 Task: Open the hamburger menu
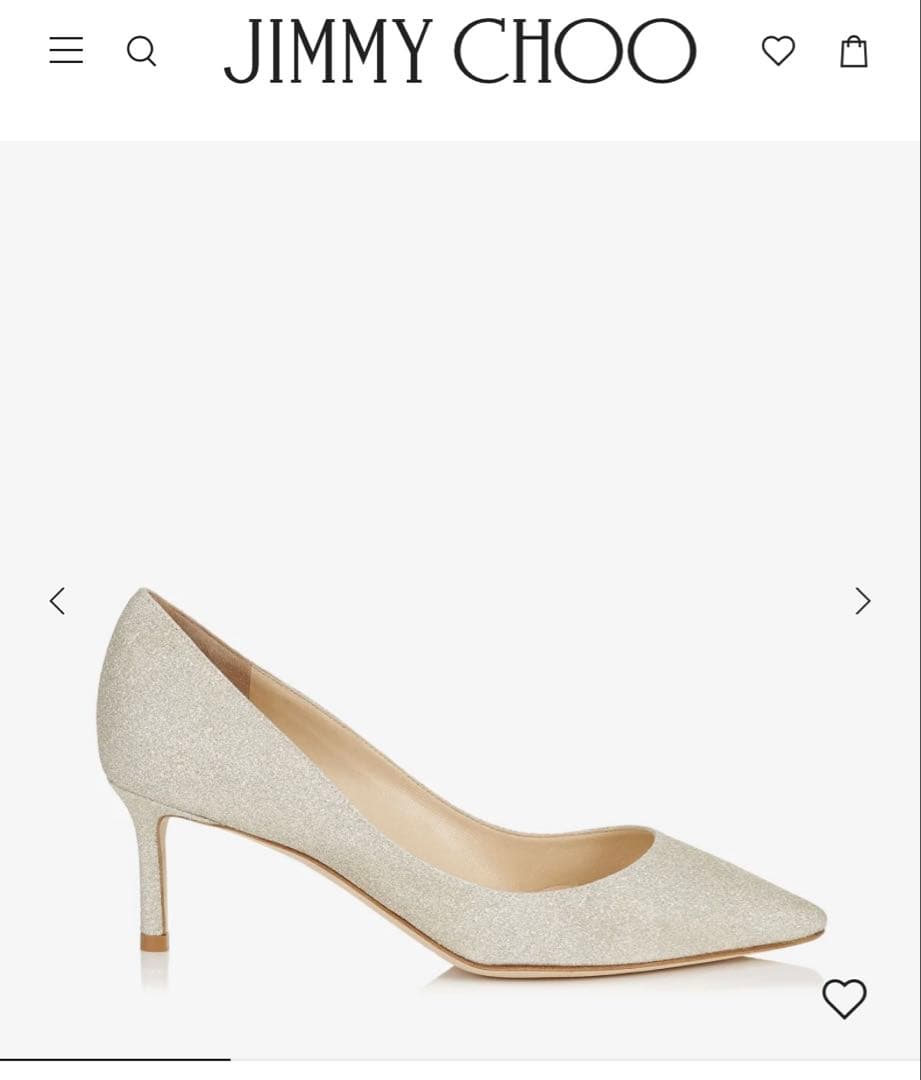[x=66, y=50]
